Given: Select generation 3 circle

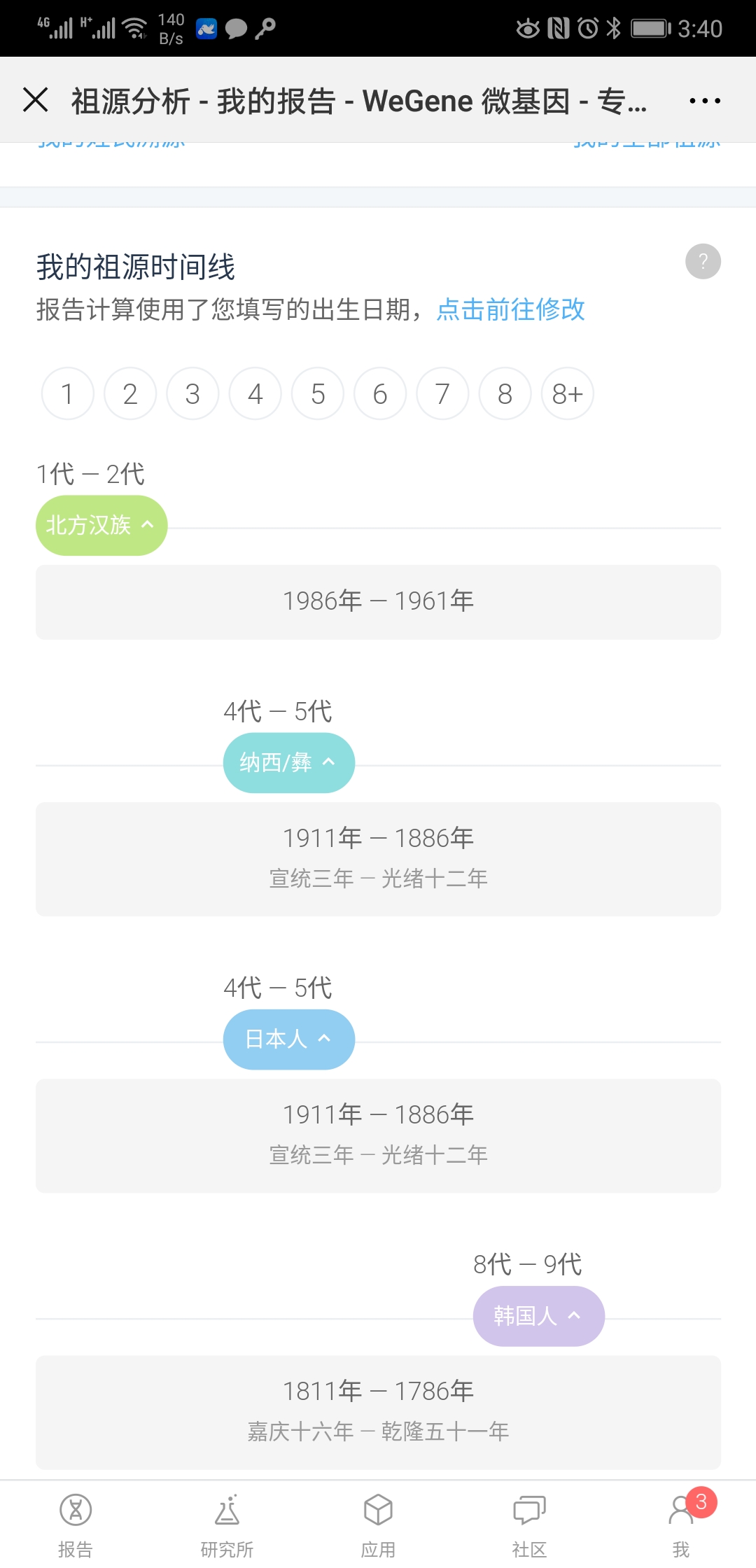Looking at the screenshot, I should tap(192, 393).
